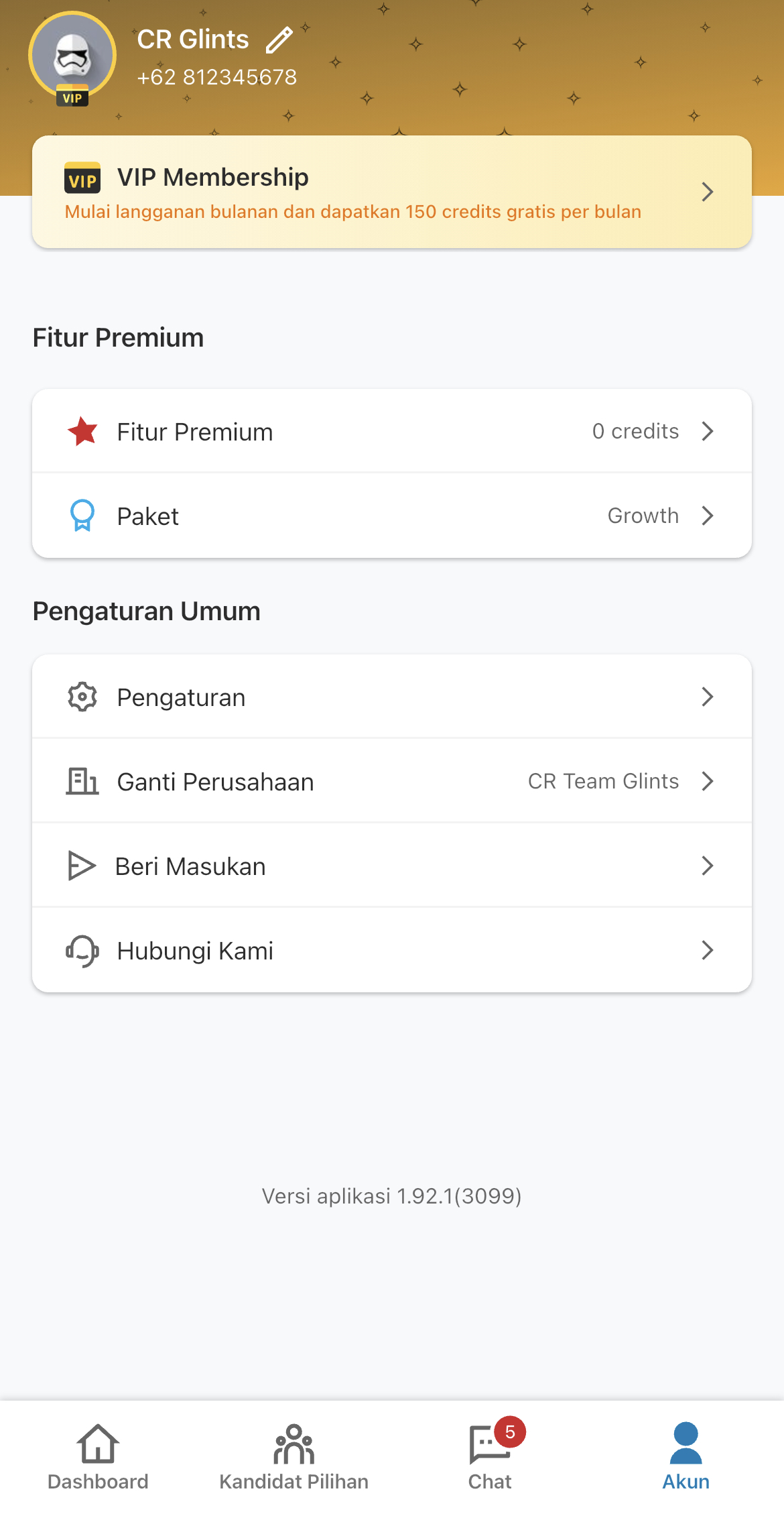Open the Chat tab with notification badge
The width and height of the screenshot is (784, 1522).
(490, 1455)
